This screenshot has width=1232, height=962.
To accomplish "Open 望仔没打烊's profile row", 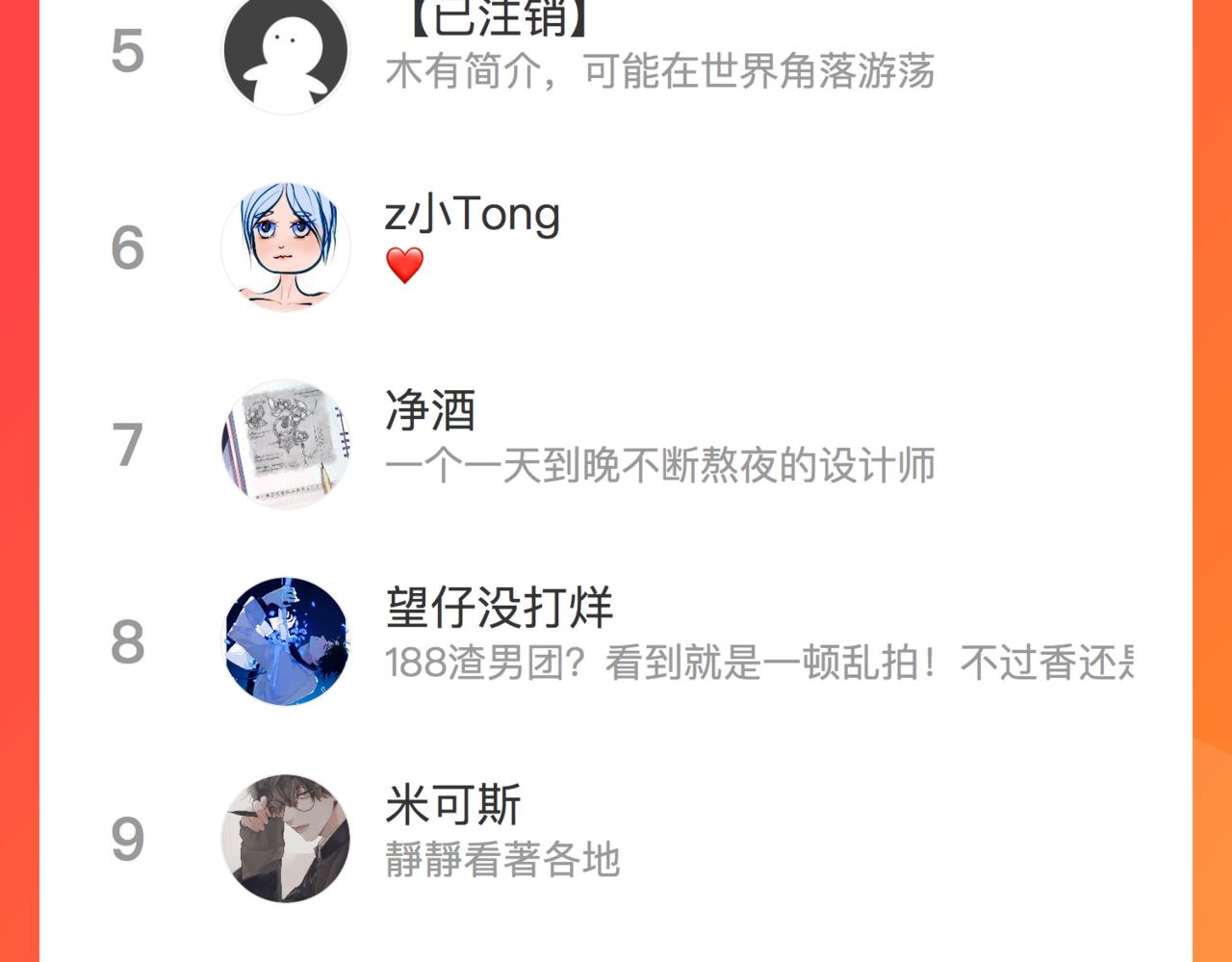I will [616, 640].
